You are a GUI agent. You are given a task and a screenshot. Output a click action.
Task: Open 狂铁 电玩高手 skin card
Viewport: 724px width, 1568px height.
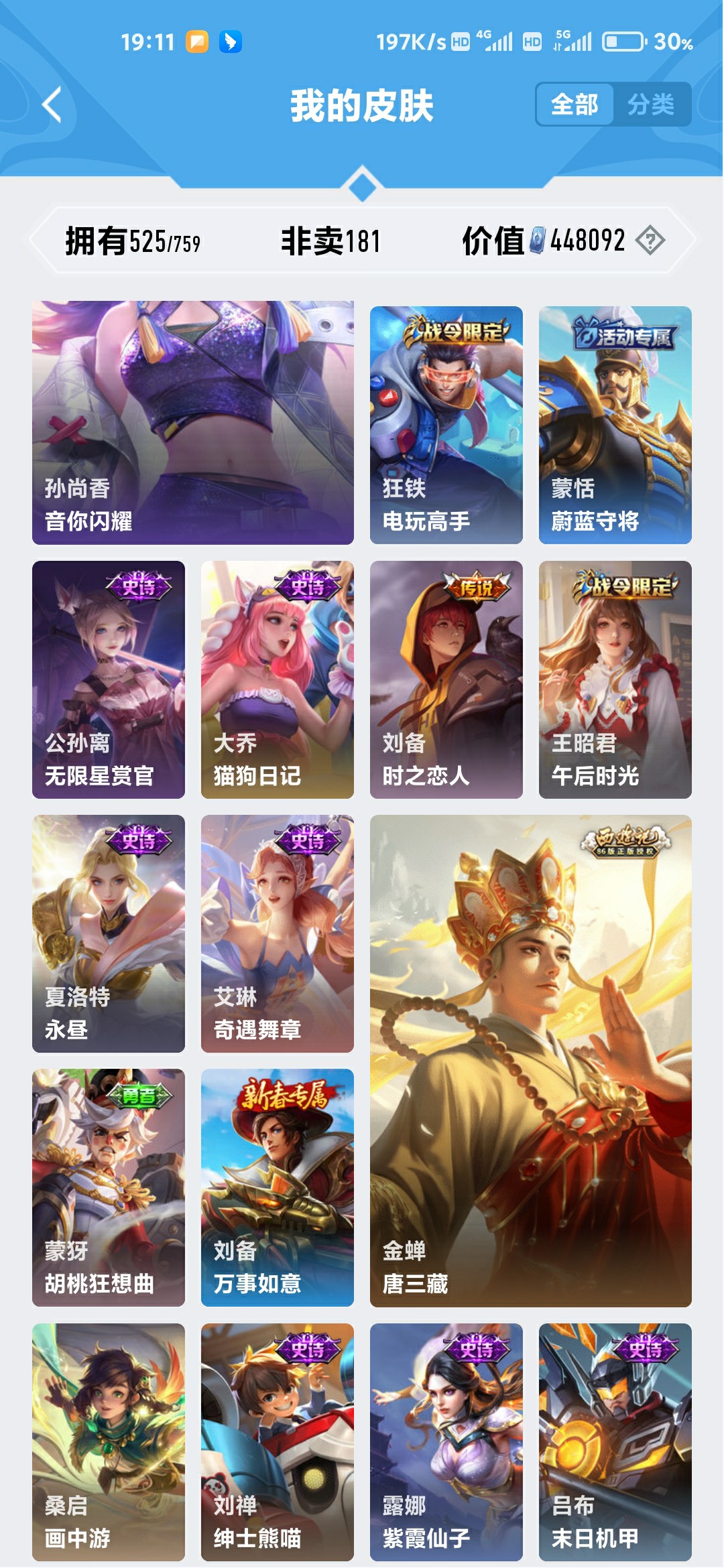coord(446,425)
